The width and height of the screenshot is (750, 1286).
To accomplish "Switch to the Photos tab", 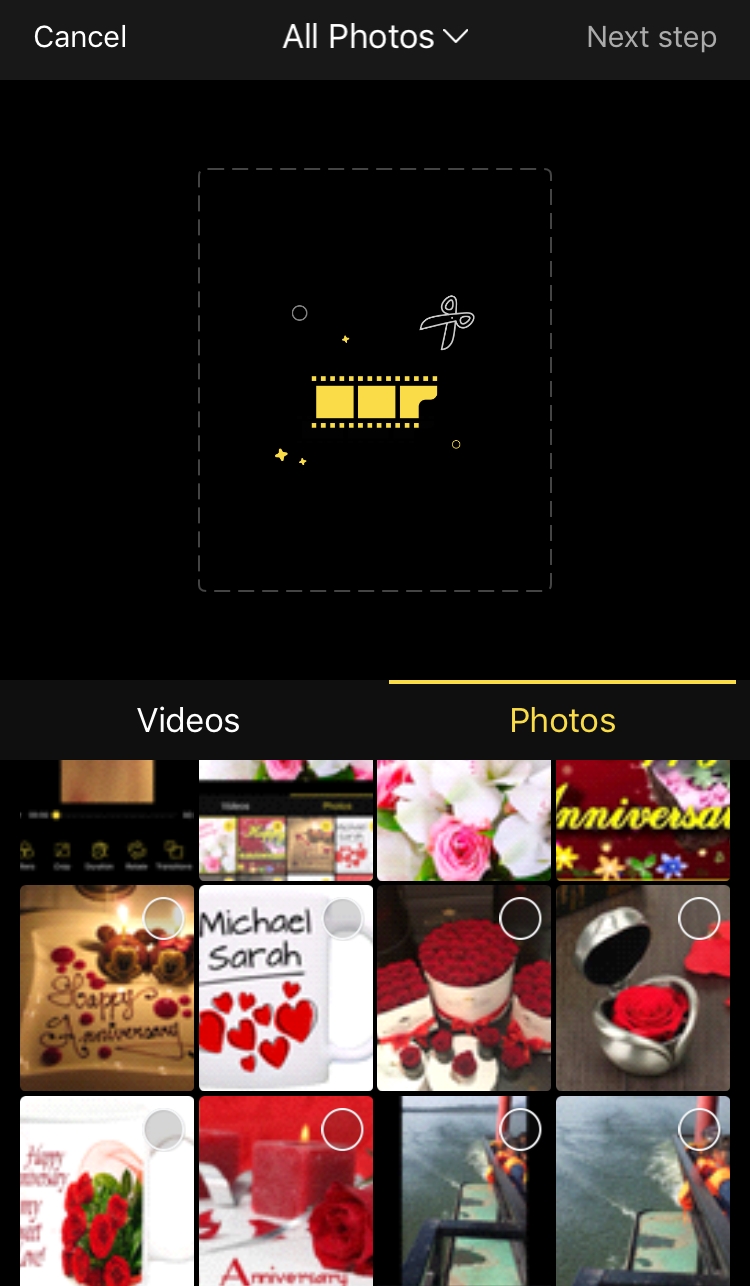I will point(562,720).
